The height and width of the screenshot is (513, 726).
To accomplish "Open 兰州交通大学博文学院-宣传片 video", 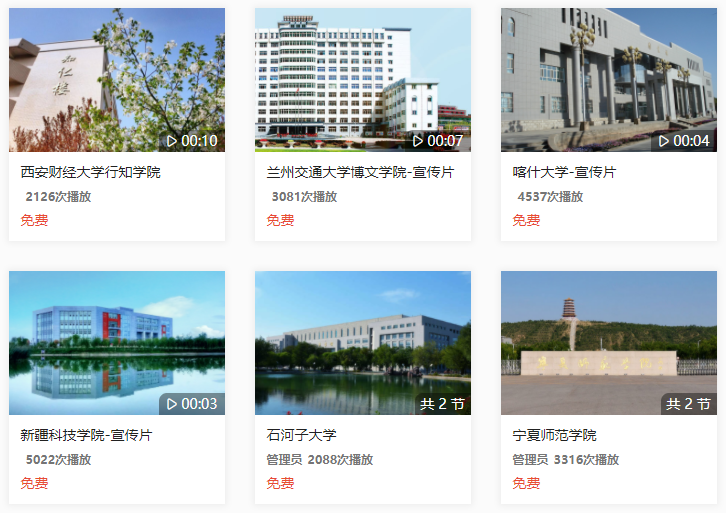I will tap(362, 81).
